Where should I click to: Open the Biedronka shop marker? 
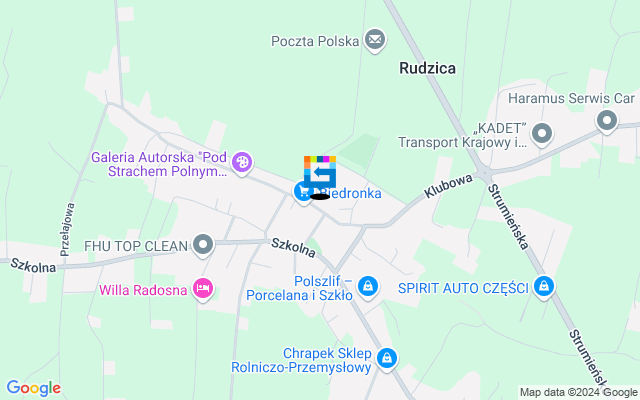[x=302, y=190]
